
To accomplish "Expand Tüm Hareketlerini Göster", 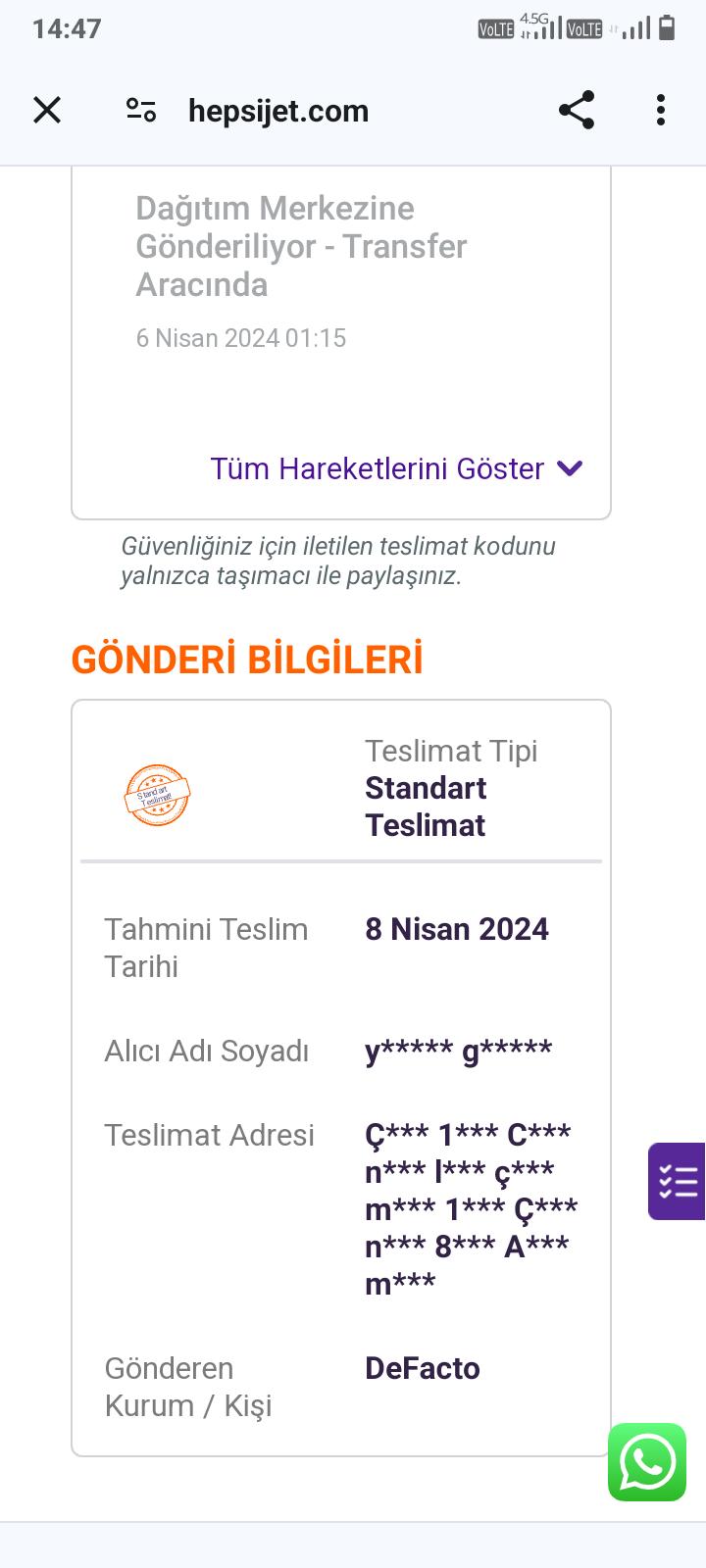I will coord(396,468).
